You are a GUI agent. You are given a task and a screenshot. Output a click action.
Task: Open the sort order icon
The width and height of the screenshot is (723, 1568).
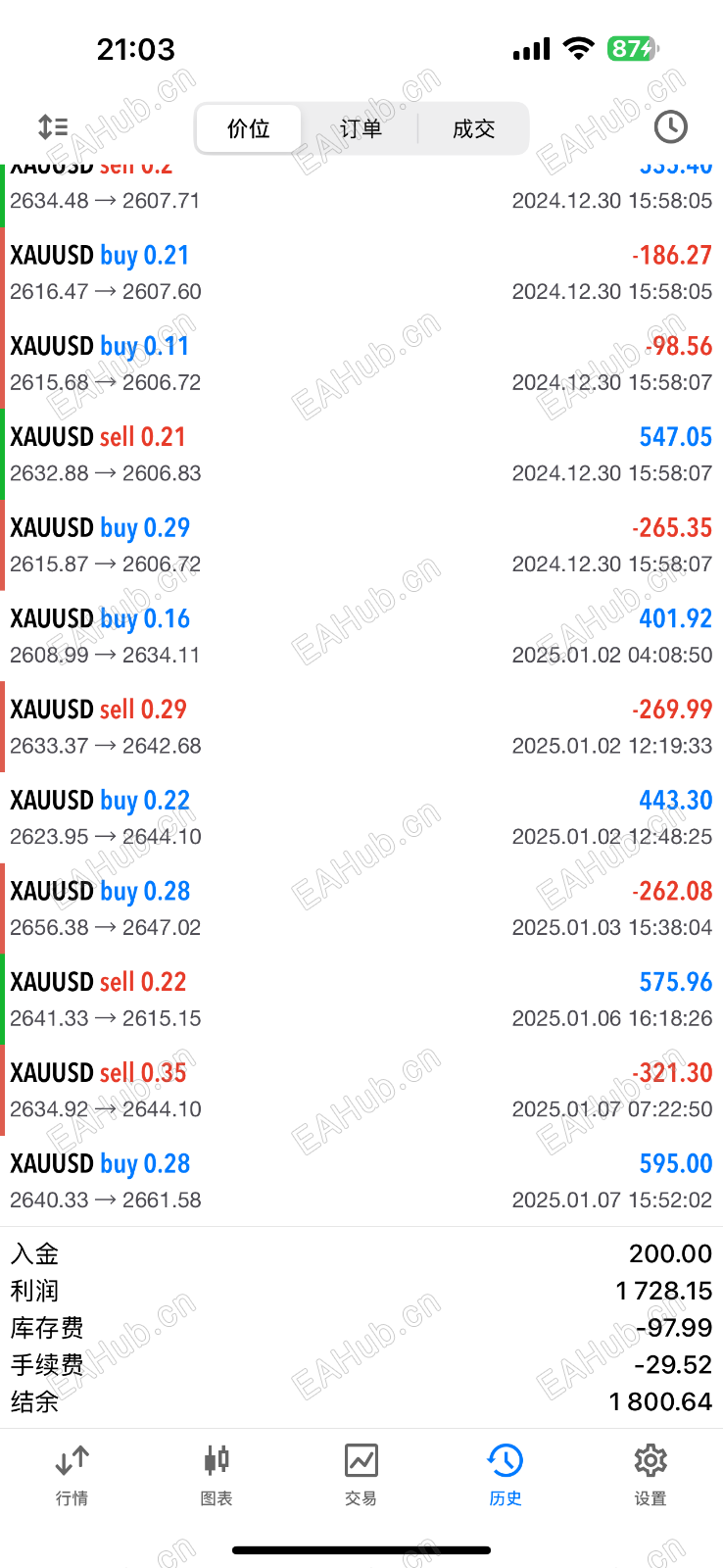click(53, 127)
